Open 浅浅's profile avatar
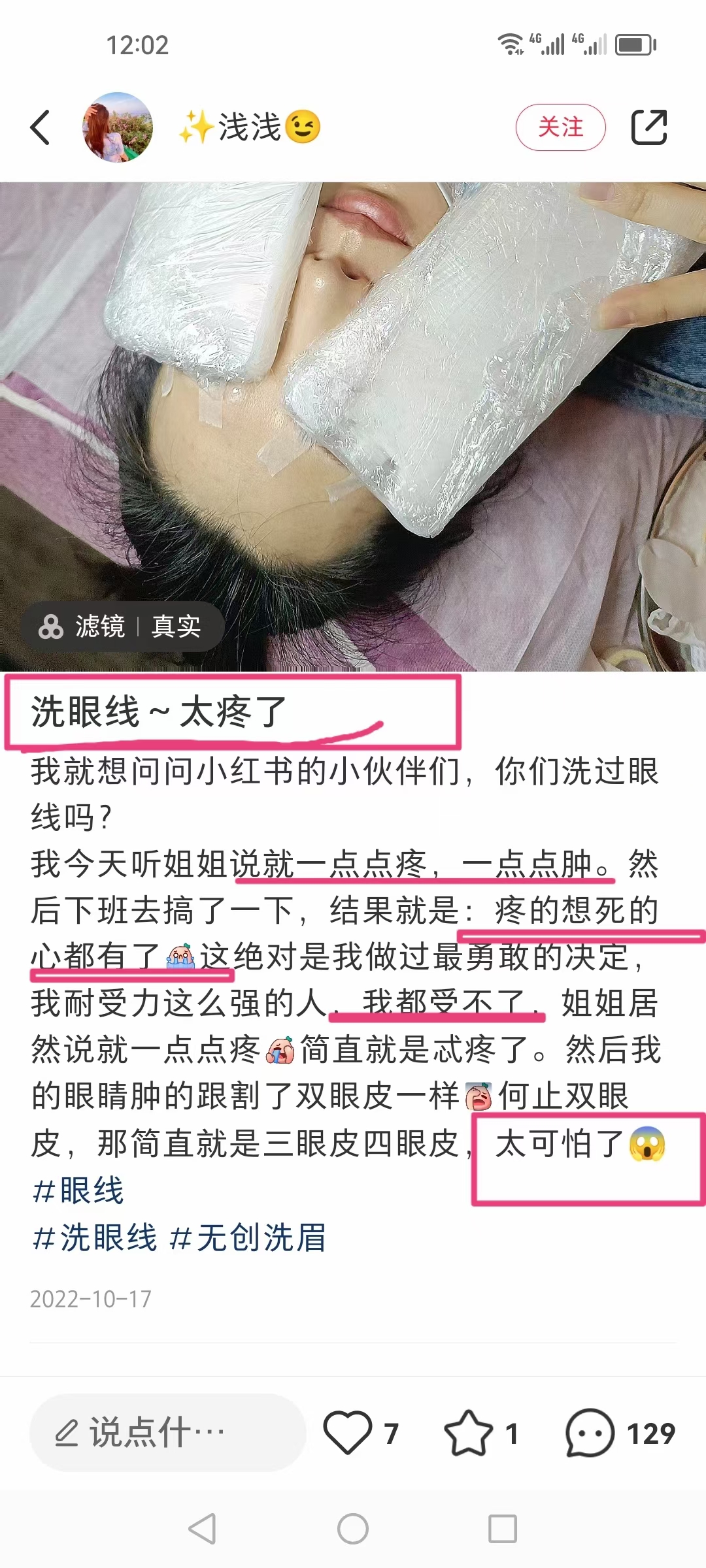This screenshot has height=1568, width=706. point(118,127)
